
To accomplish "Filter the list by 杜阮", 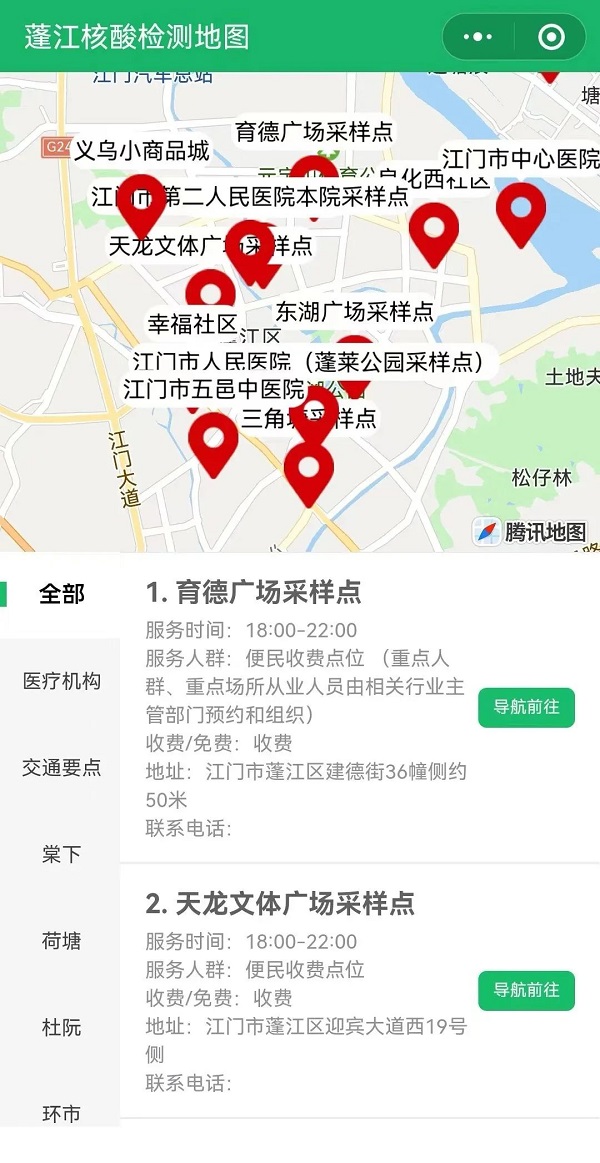I will pyautogui.click(x=61, y=1028).
